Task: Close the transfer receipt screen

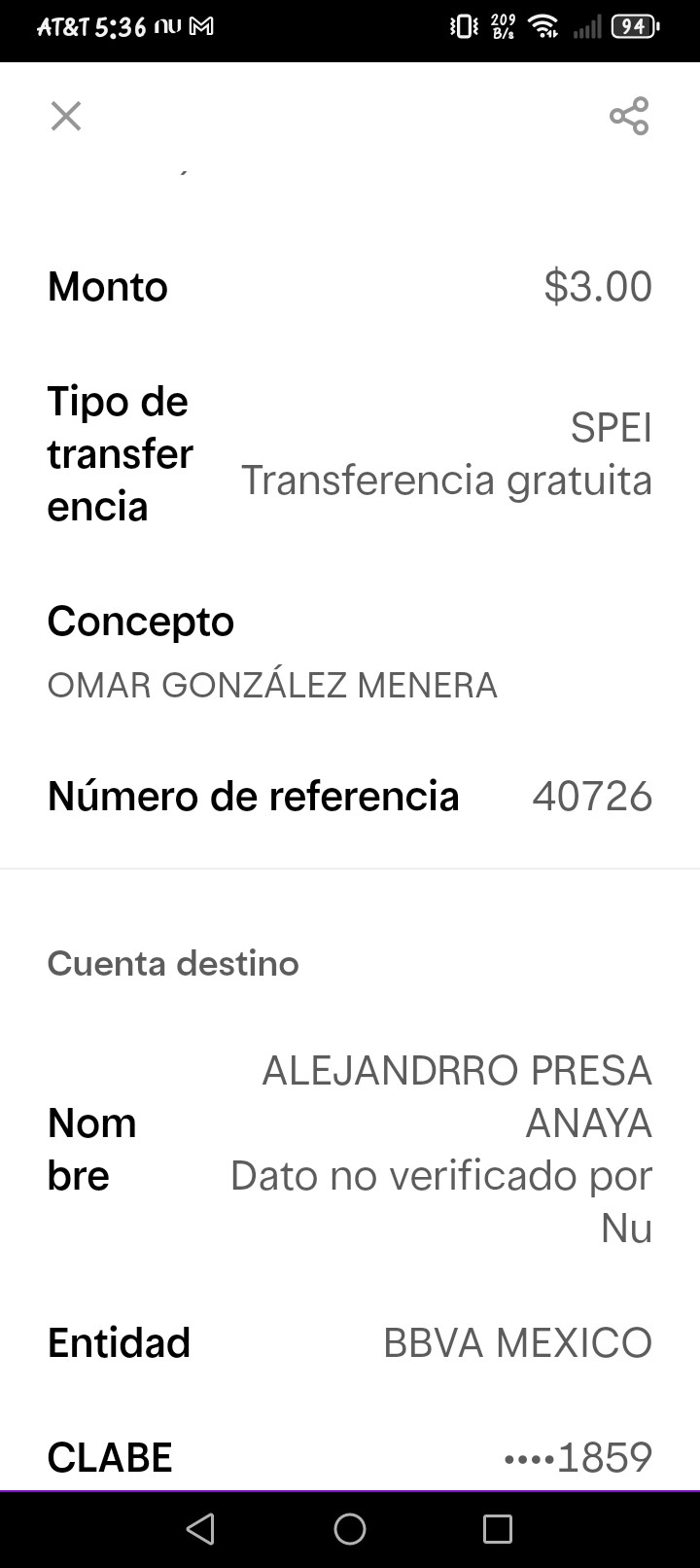Action: (66, 117)
